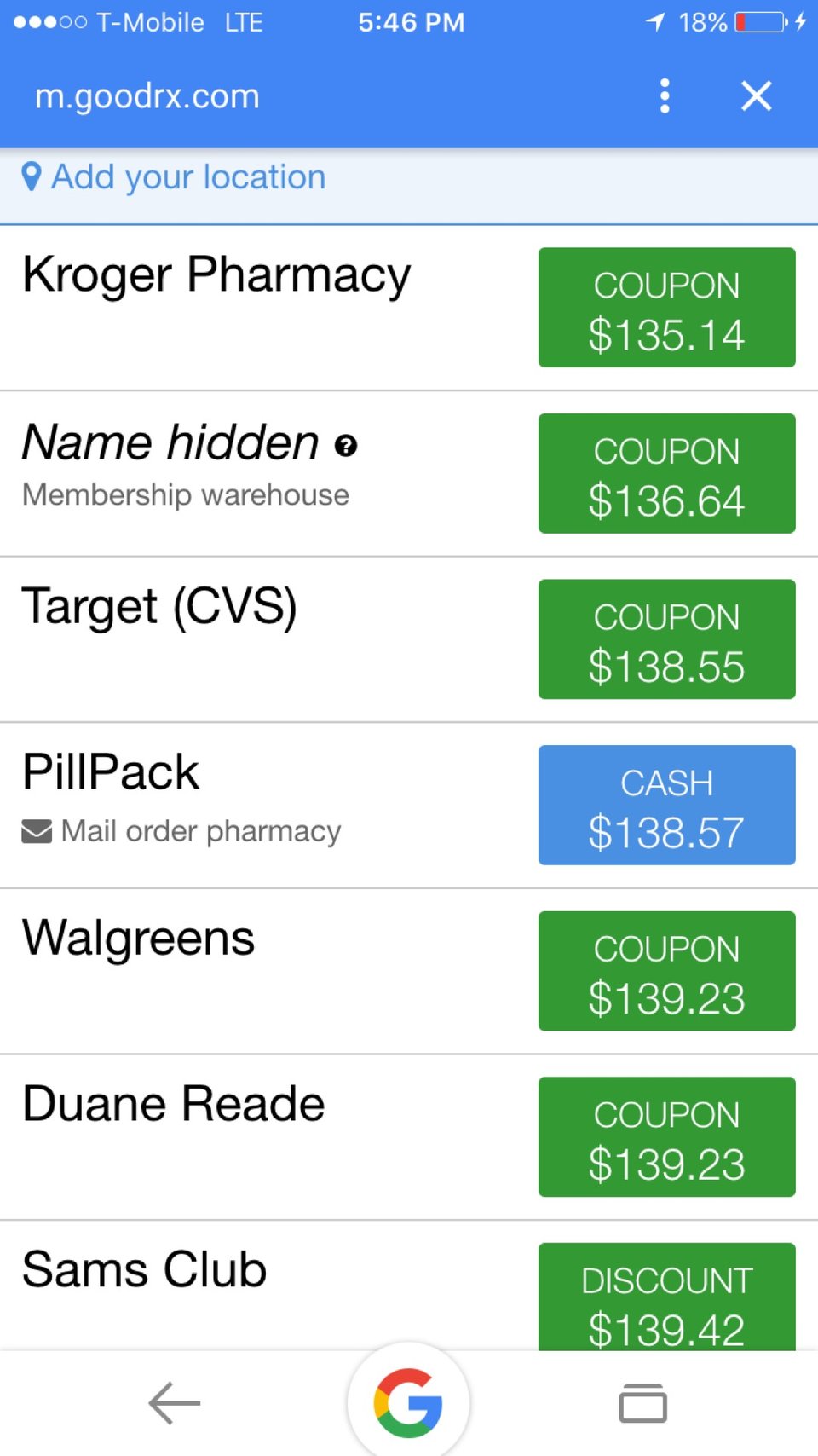Get the Duane Reade $139.23 coupon

click(x=666, y=1137)
